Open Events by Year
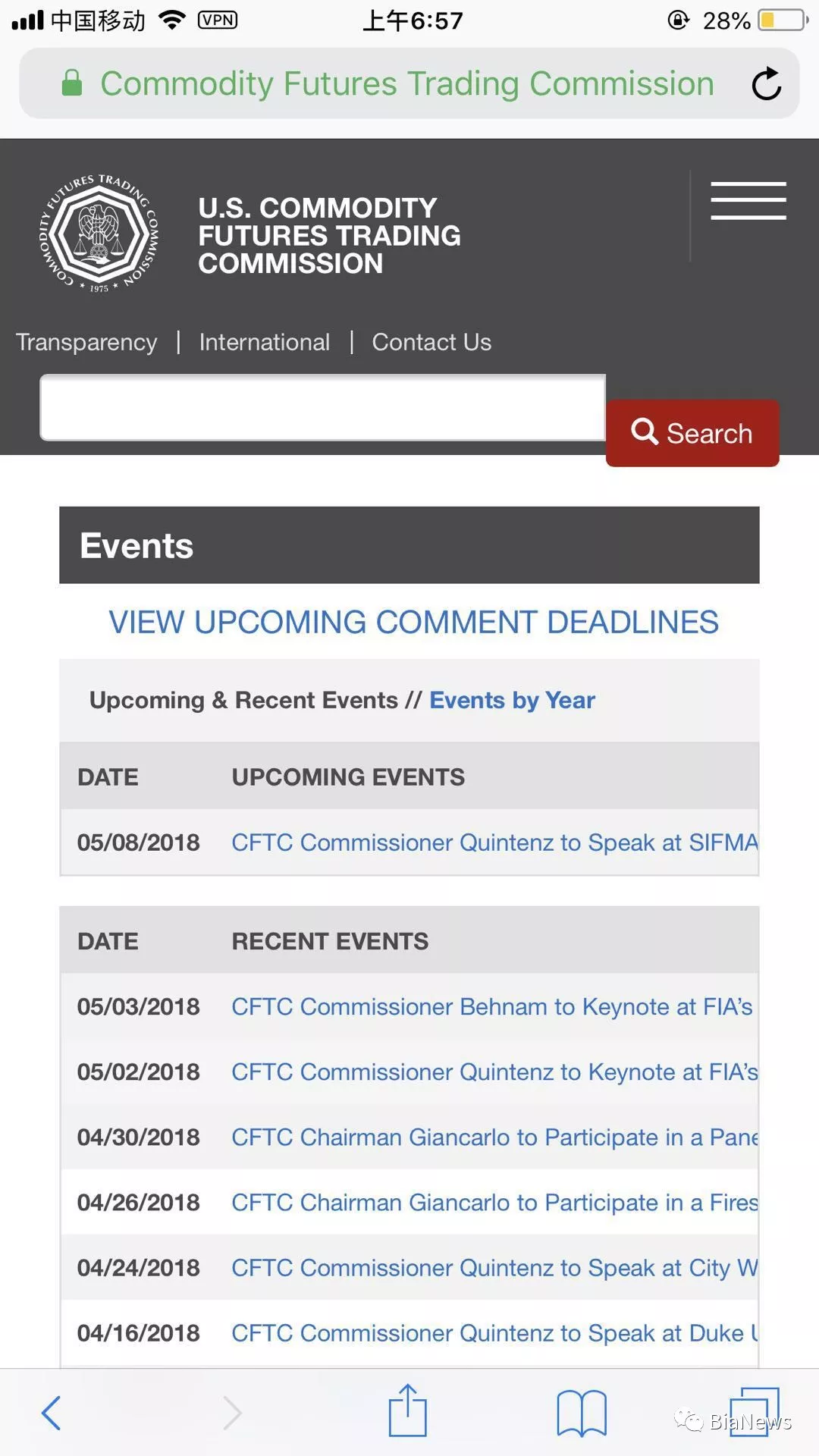Screen dimensions: 819x1456 tap(512, 700)
